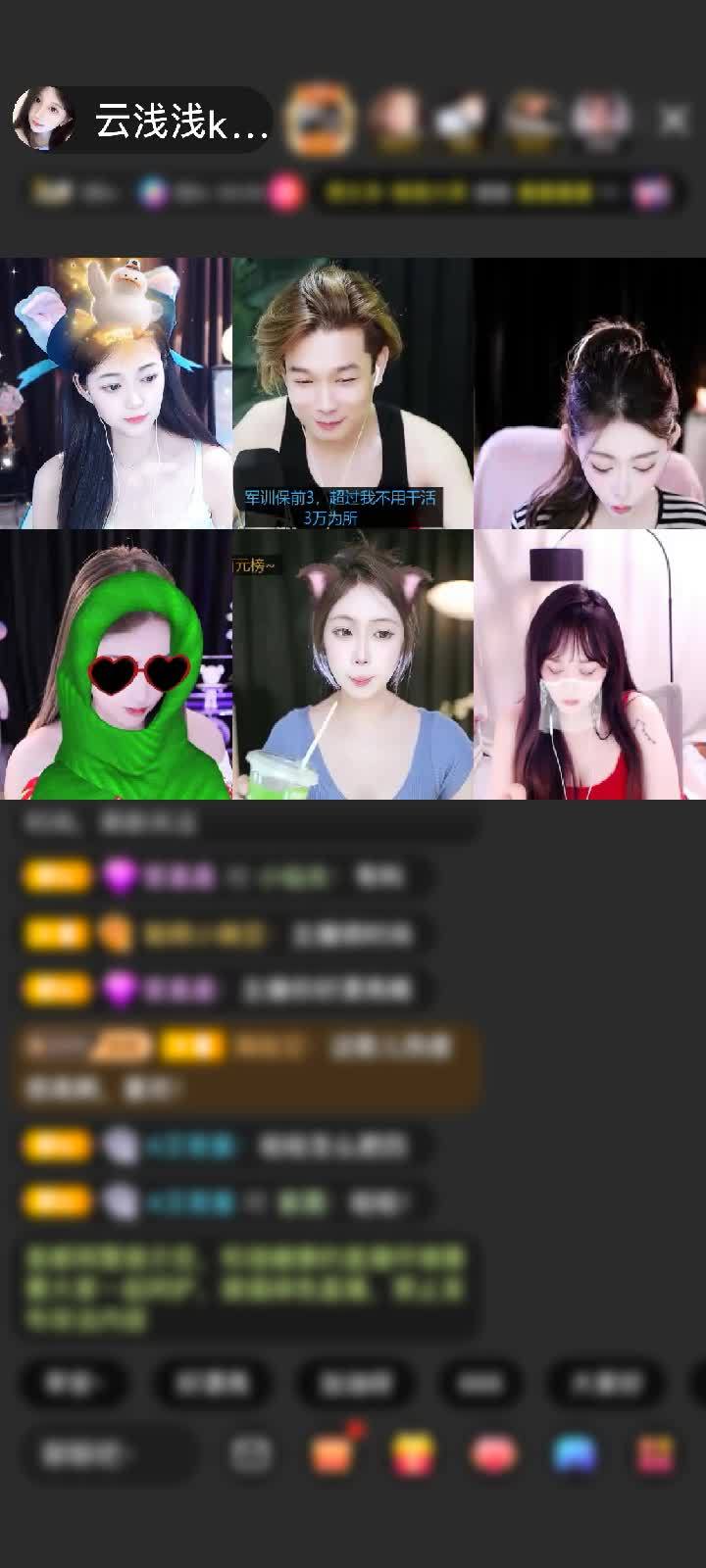Tap the pink heart icon in the bottom bar
This screenshot has height=1568, width=706.
(x=493, y=1452)
